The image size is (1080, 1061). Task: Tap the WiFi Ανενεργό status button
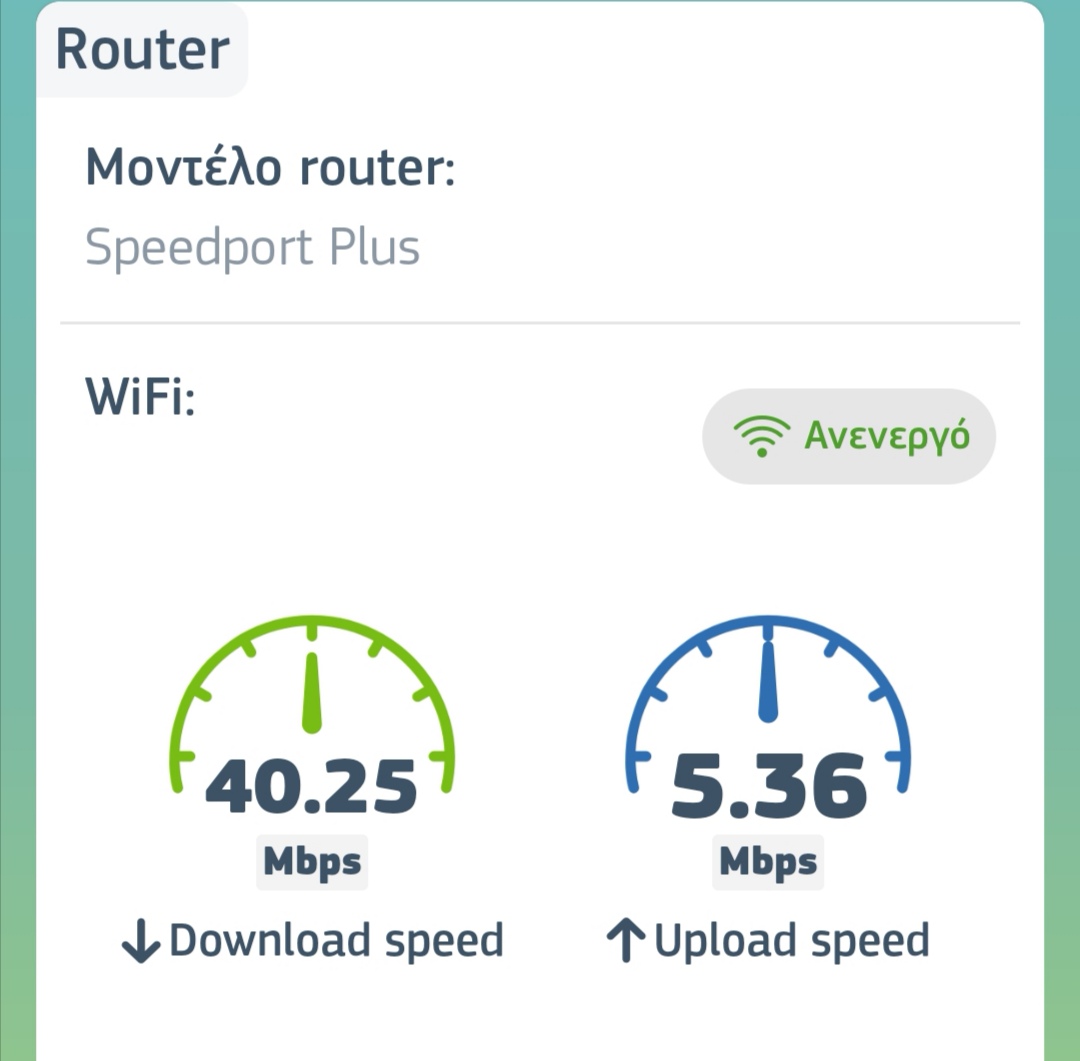click(x=849, y=436)
